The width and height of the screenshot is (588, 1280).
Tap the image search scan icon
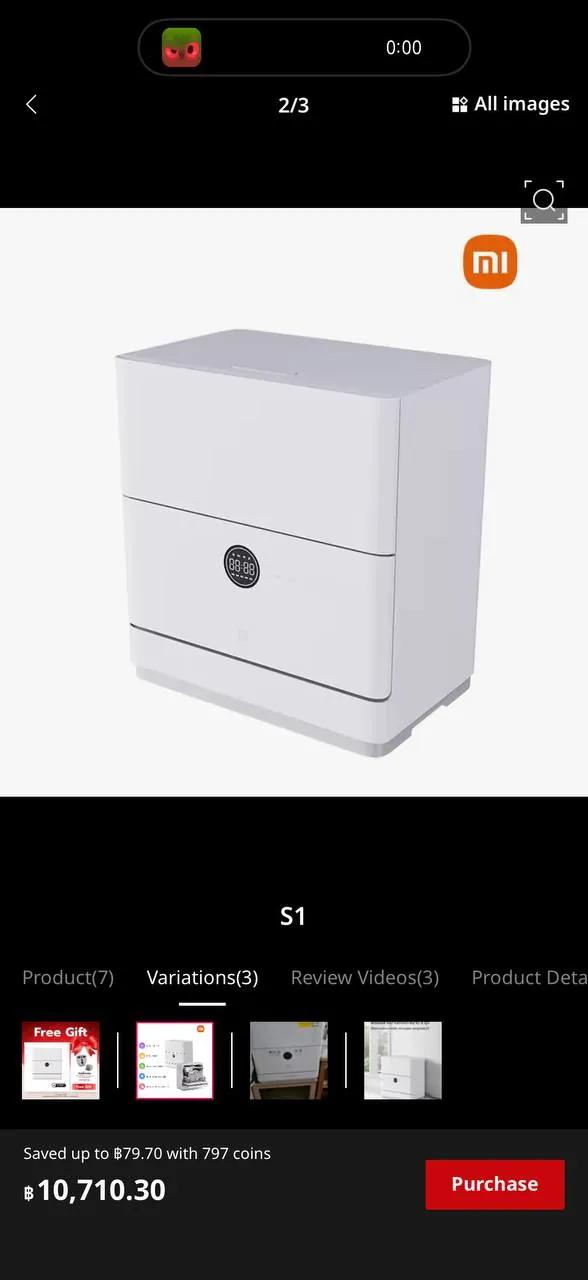[544, 201]
